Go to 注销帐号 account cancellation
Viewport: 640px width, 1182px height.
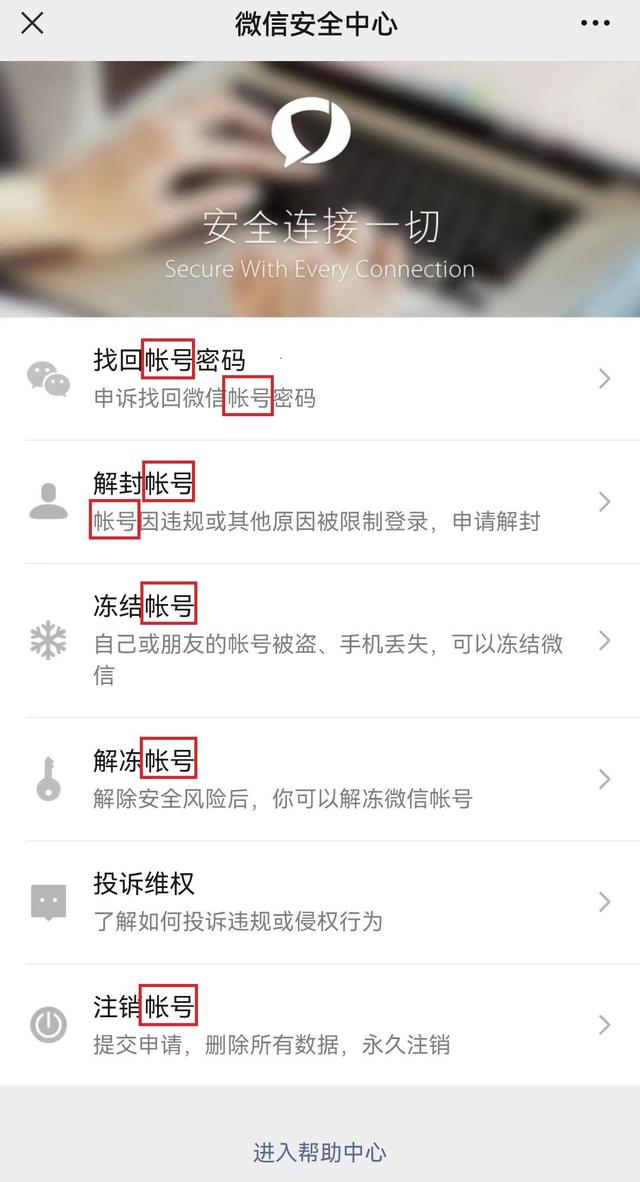coord(320,1024)
